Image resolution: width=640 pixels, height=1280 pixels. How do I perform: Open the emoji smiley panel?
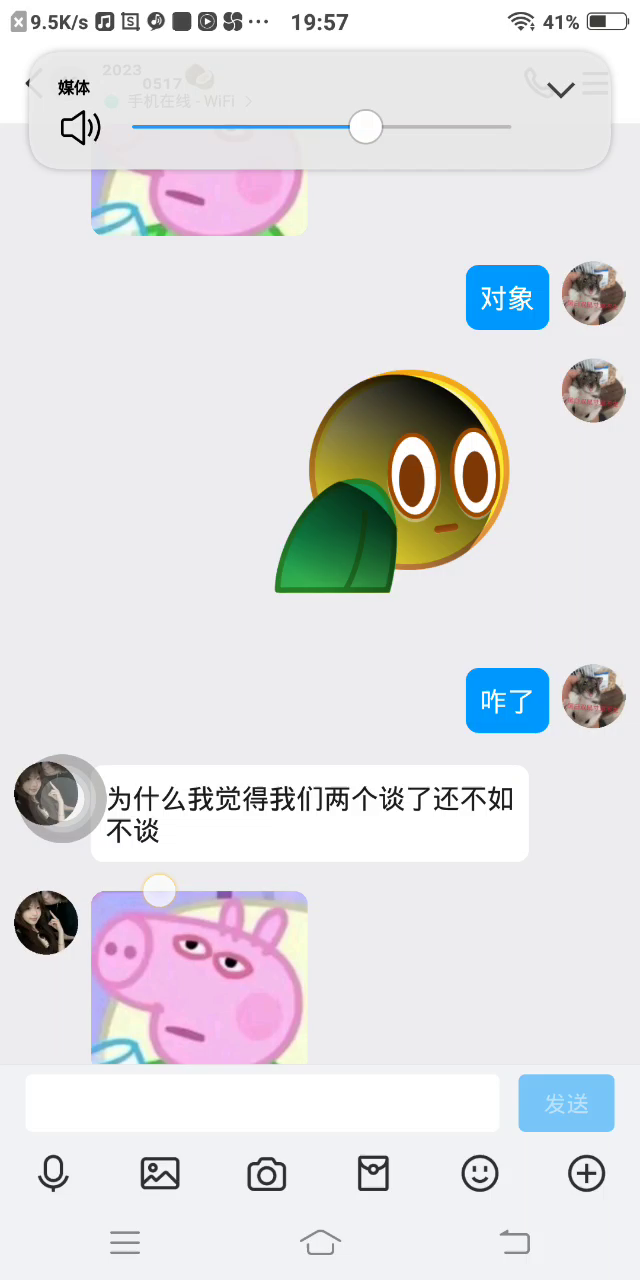480,1173
